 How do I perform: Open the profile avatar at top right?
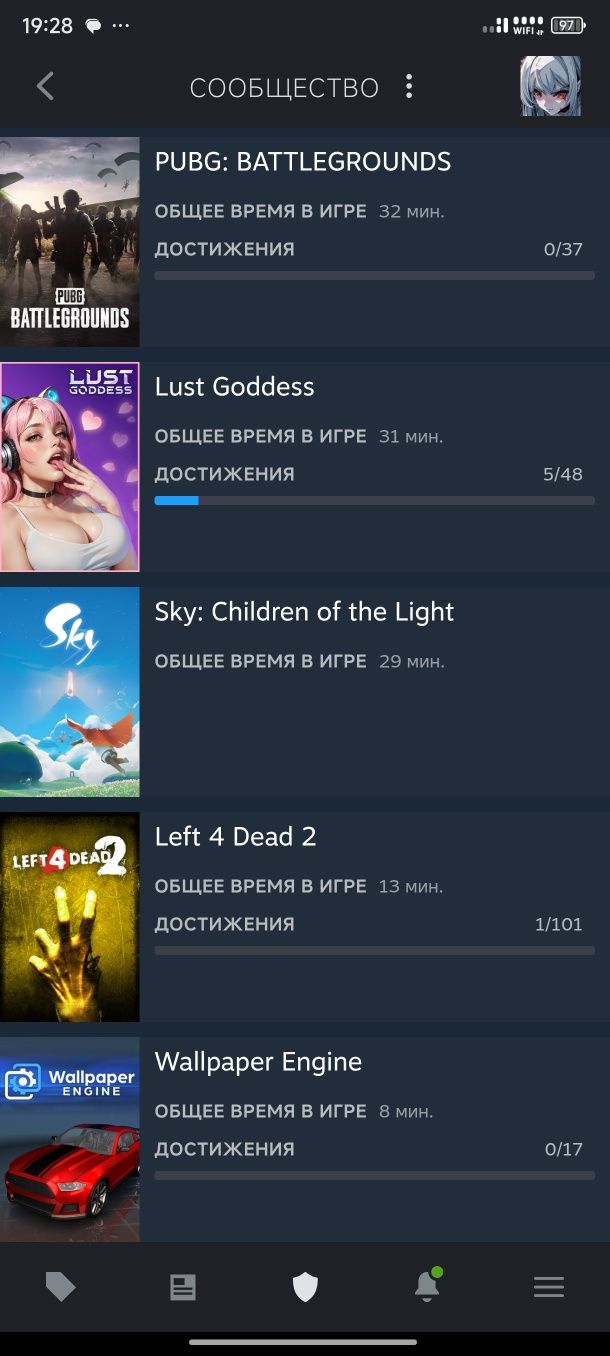pos(550,87)
